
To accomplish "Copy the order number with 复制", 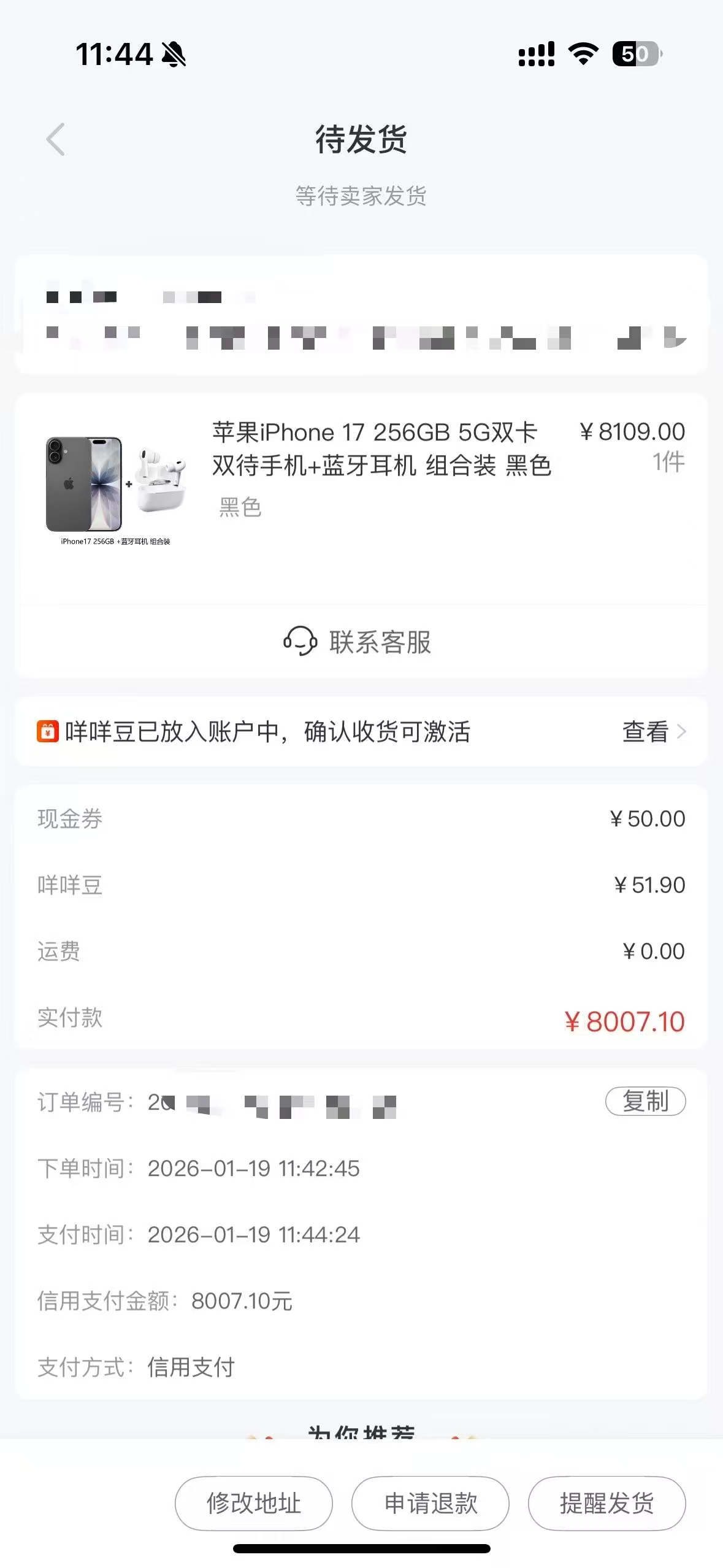I will pos(645,1101).
